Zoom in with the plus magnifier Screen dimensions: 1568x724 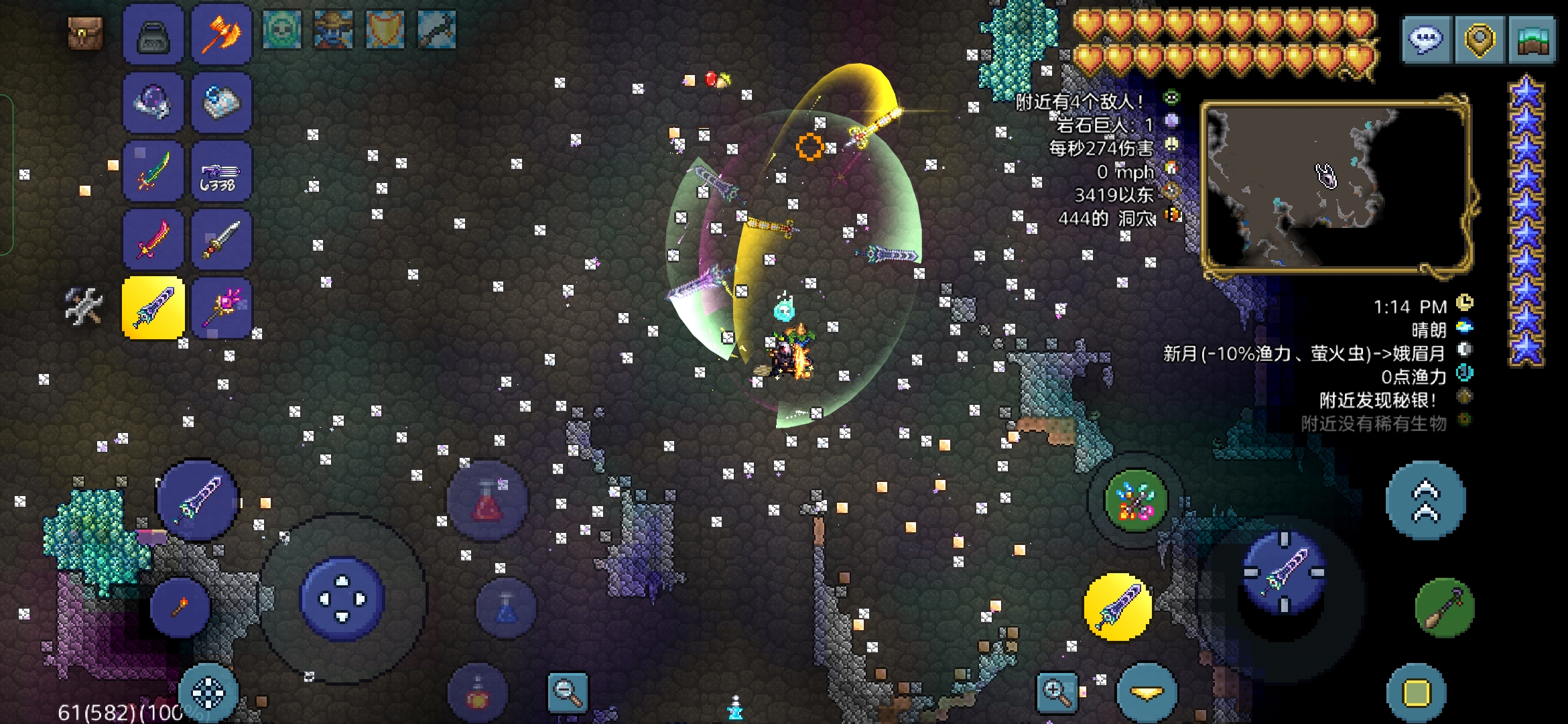[x=1057, y=692]
